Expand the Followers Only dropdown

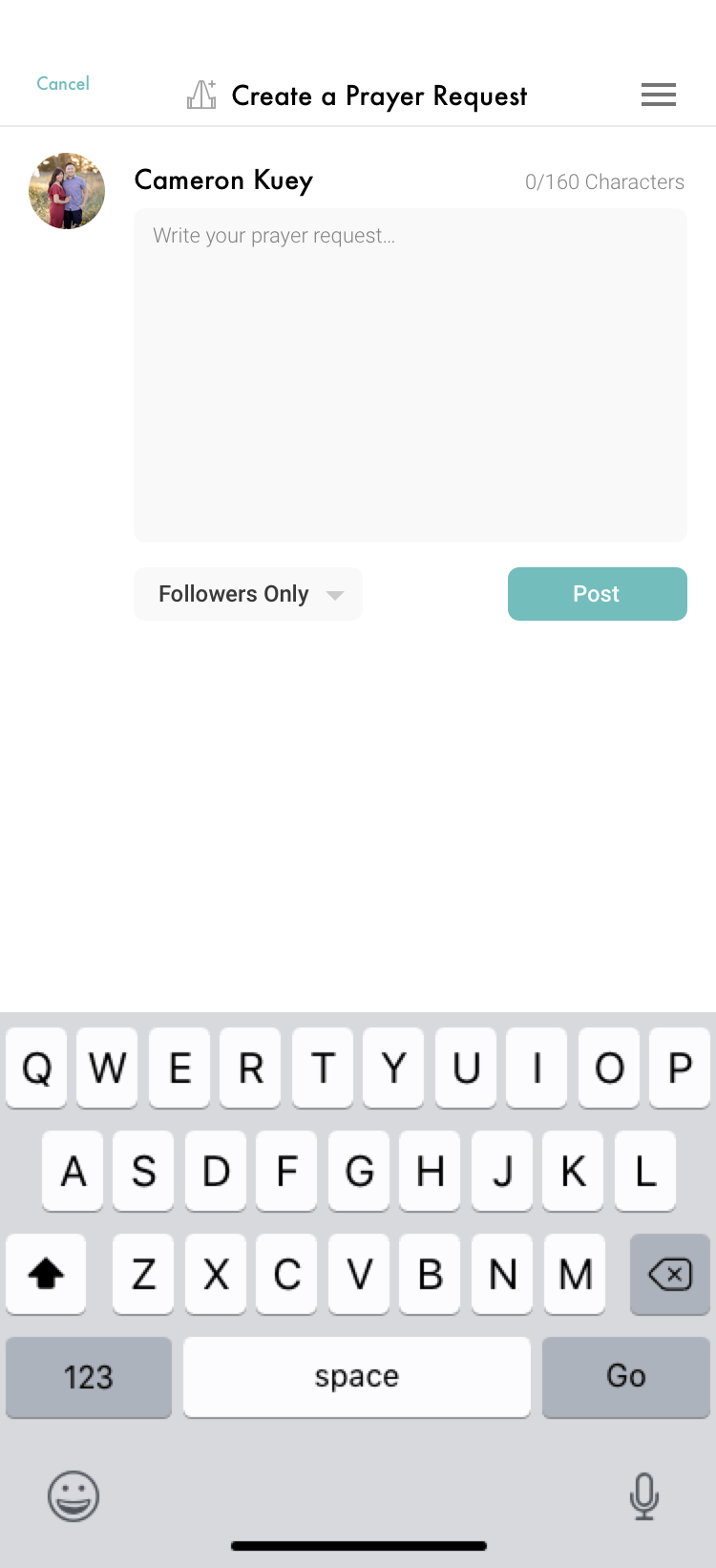tap(248, 594)
